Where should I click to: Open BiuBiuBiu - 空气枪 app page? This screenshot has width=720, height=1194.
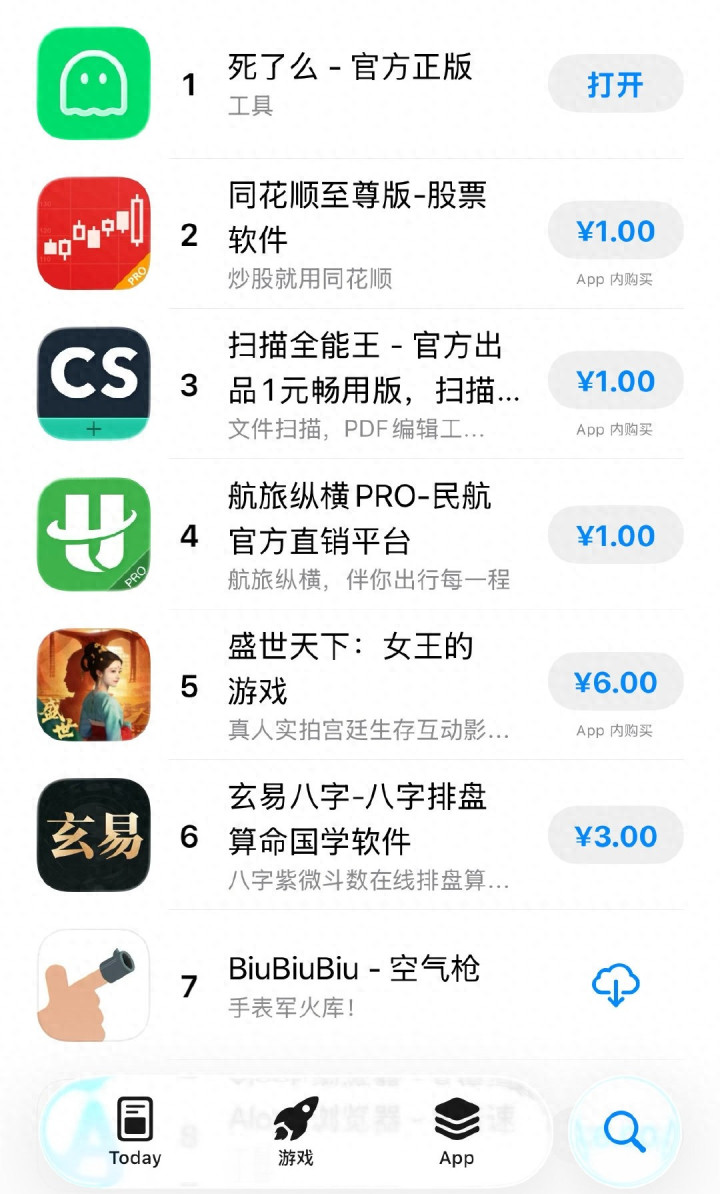click(354, 968)
